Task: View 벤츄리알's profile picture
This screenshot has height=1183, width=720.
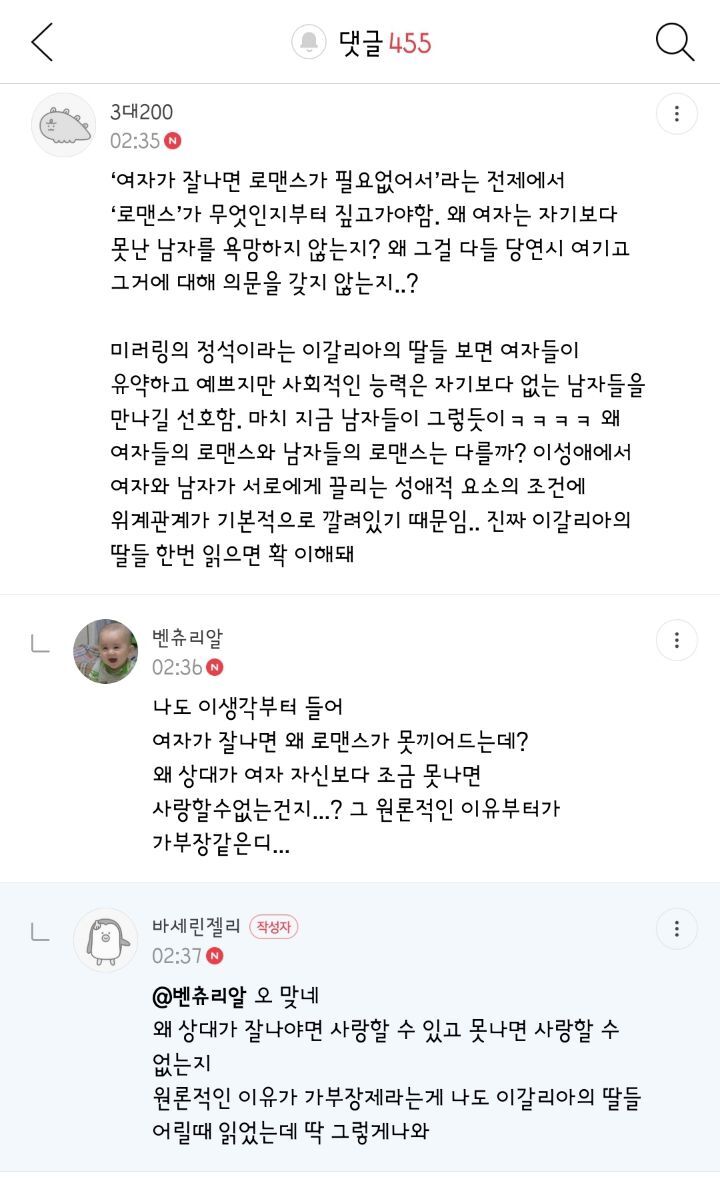Action: (x=106, y=651)
